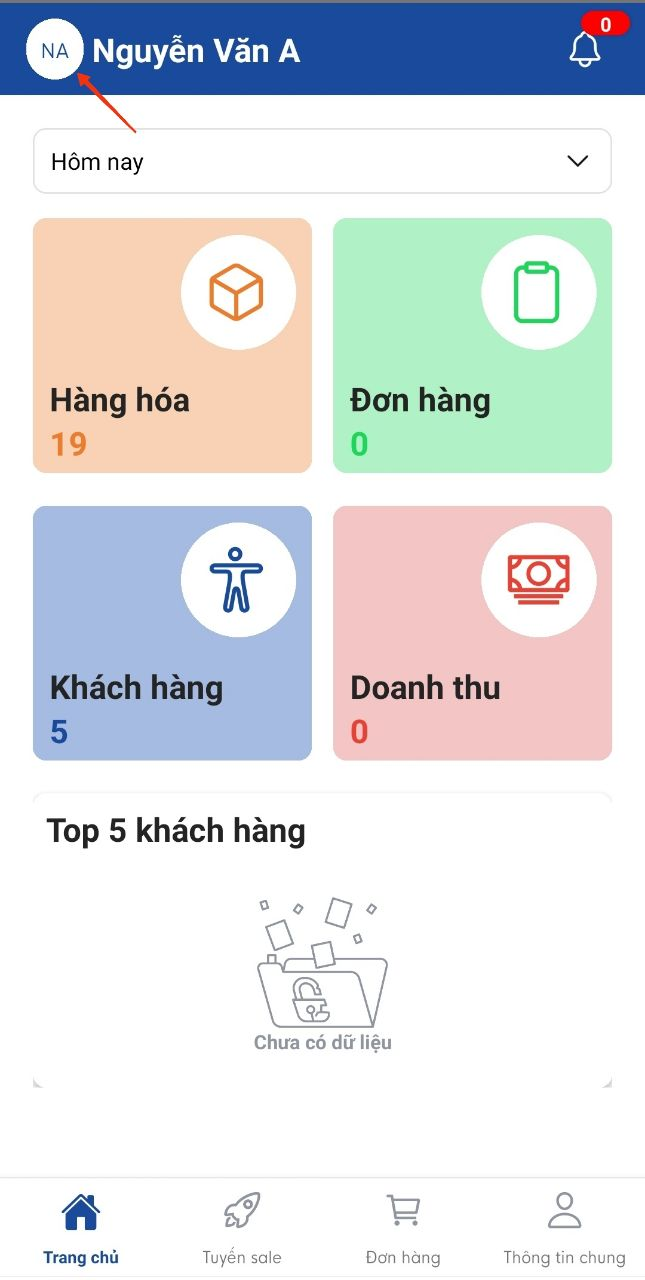Open the Khách hàng card
The height and width of the screenshot is (1280, 645).
[x=172, y=633]
